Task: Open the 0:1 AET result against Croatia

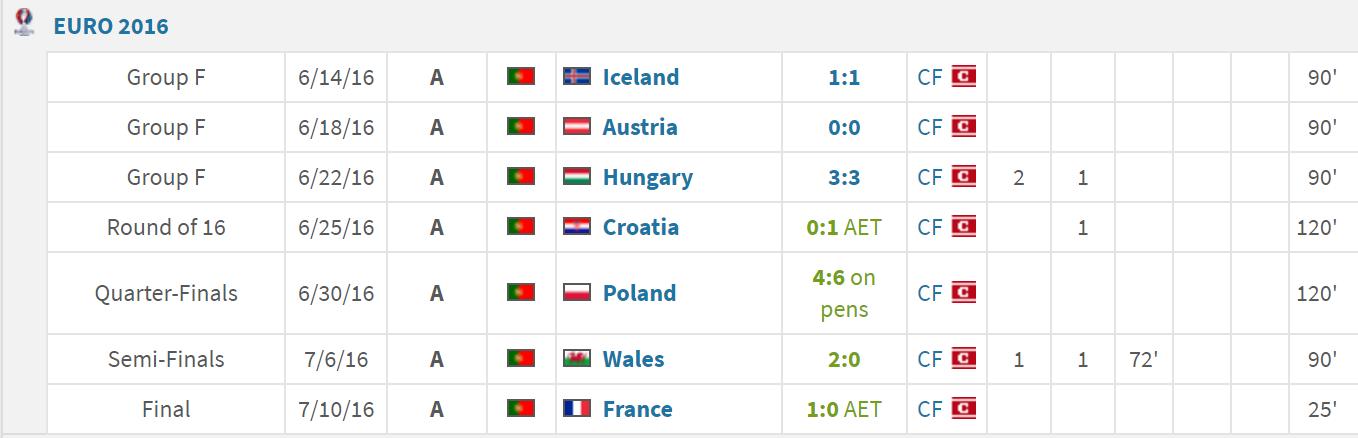Action: coord(823,227)
